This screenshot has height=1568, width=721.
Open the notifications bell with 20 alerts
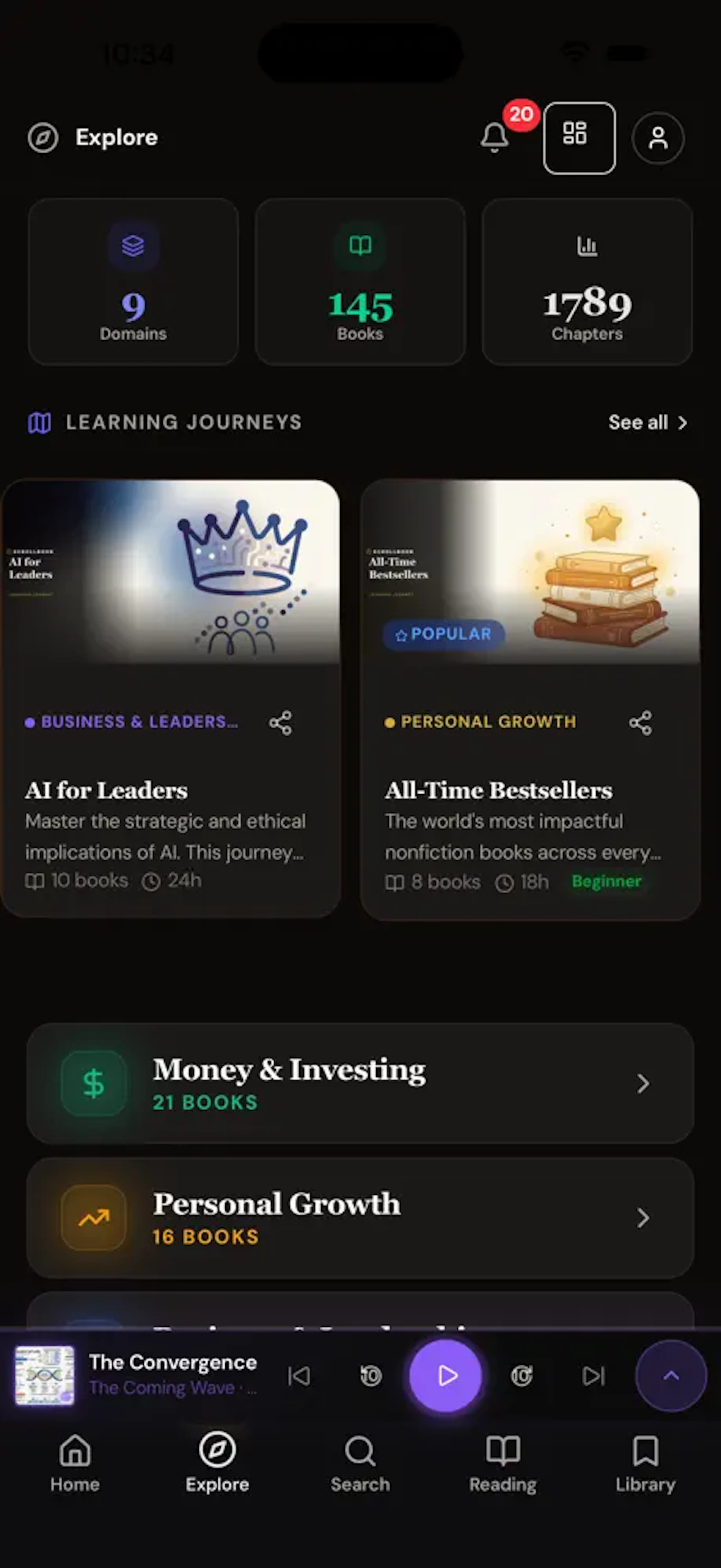pyautogui.click(x=494, y=137)
